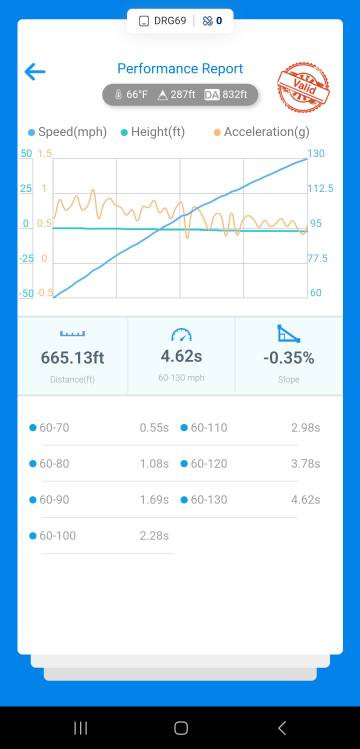Image resolution: width=360 pixels, height=749 pixels.
Task: Tap the system back button
Action: point(282,728)
